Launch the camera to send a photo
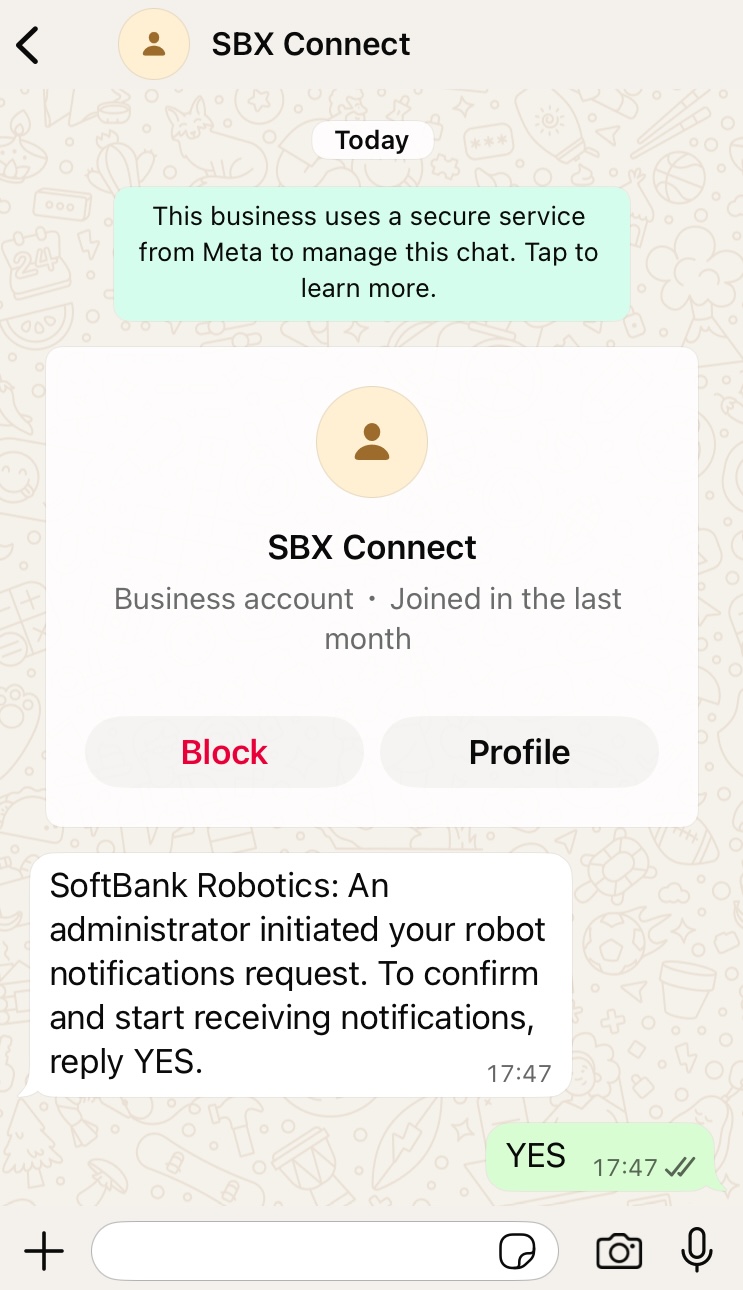The image size is (743, 1290). point(619,1251)
